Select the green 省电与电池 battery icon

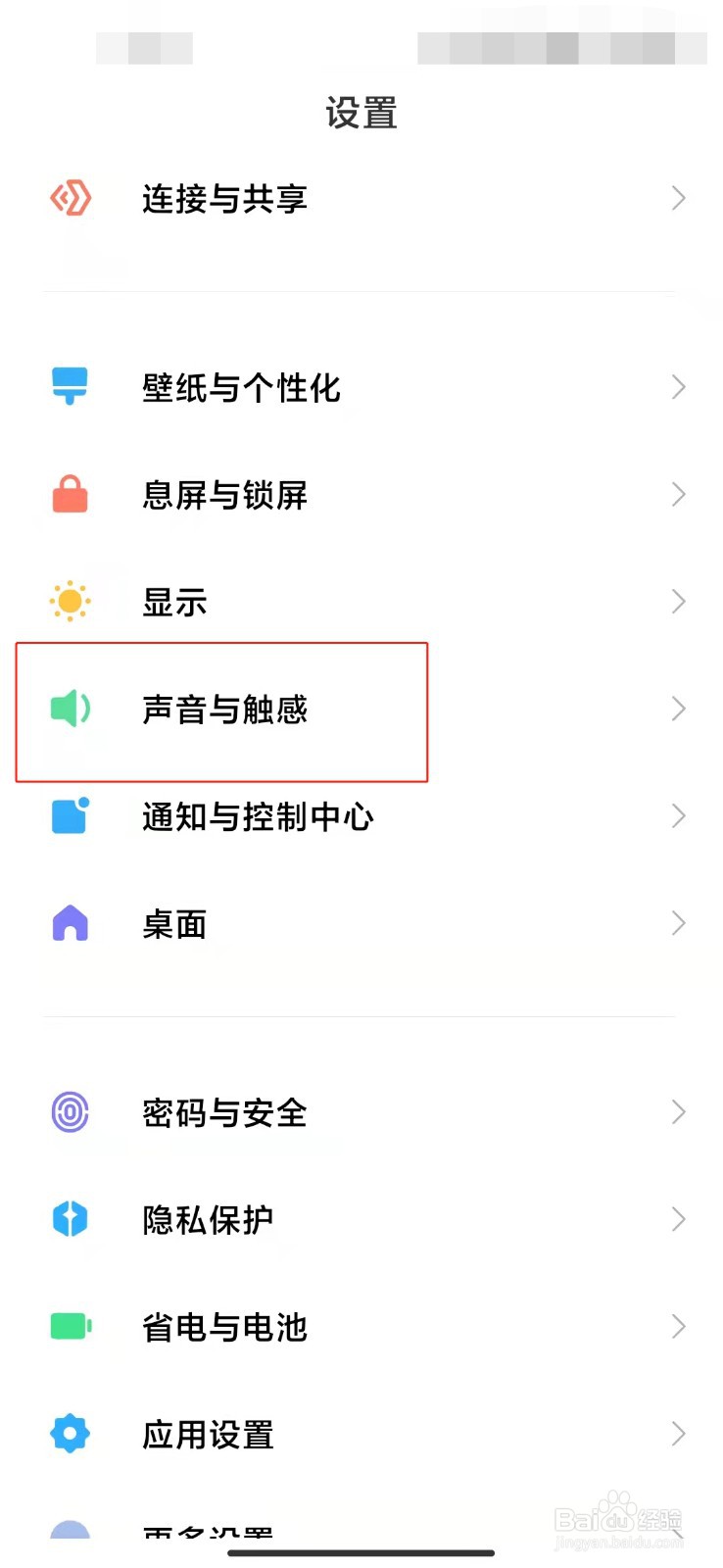coord(69,1326)
